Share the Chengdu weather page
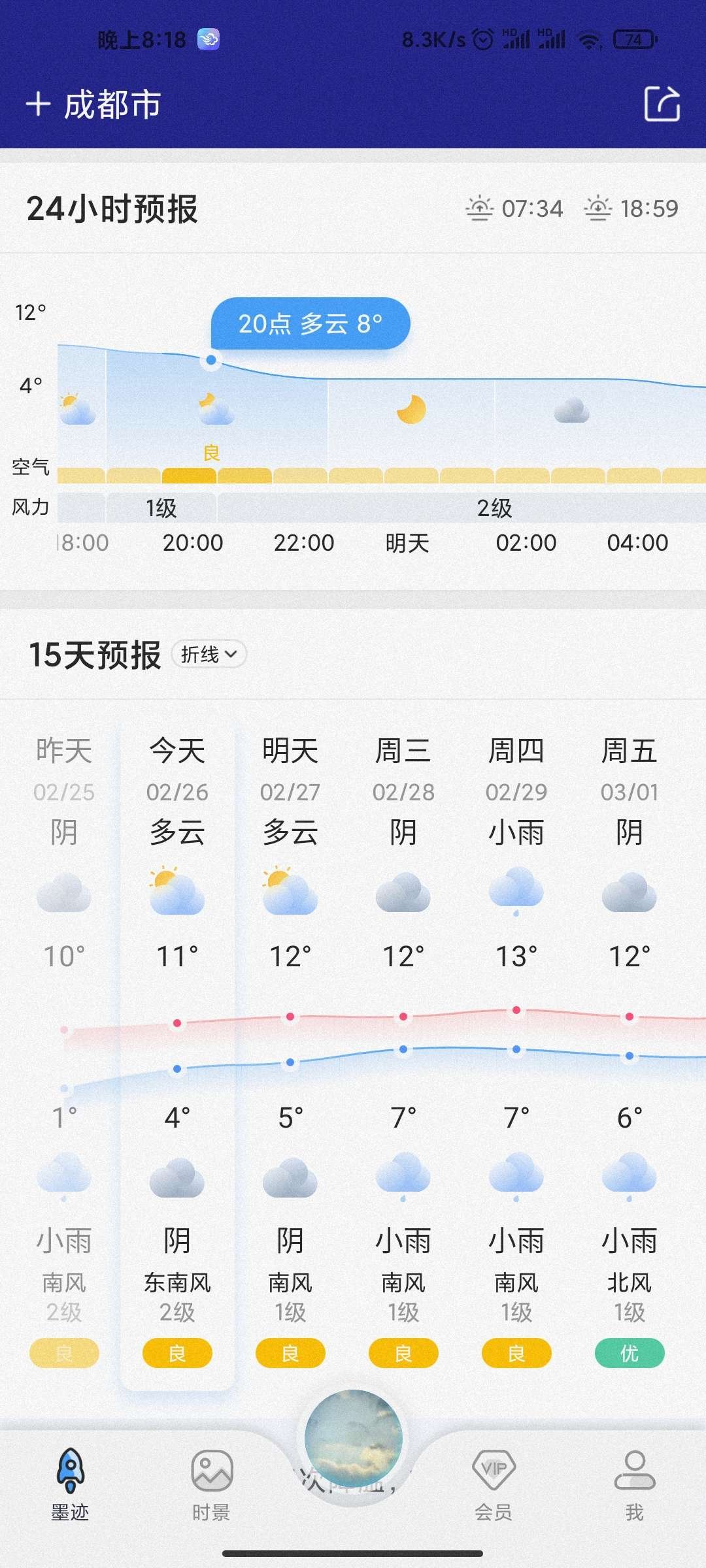Image resolution: width=706 pixels, height=1568 pixels. 662,104
